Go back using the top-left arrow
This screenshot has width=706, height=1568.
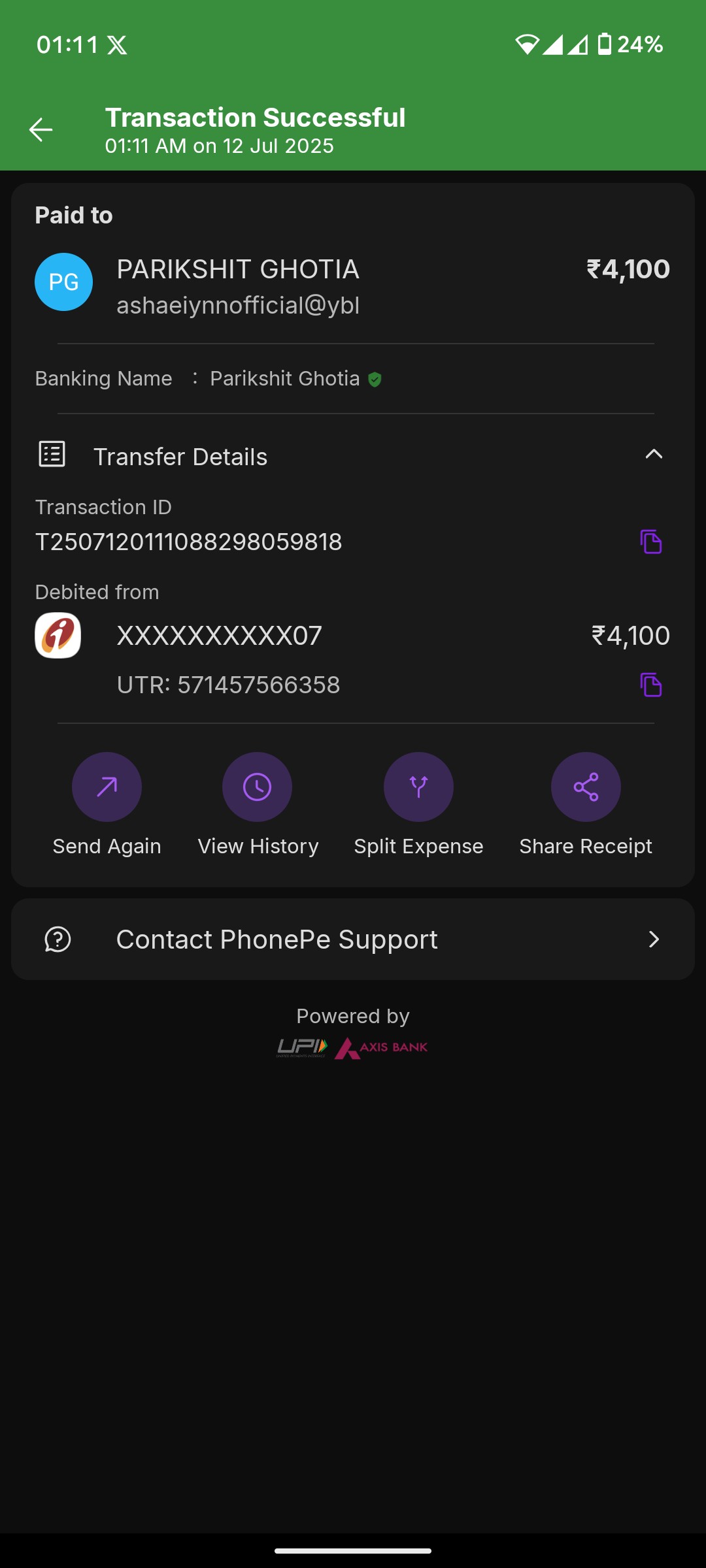[41, 130]
